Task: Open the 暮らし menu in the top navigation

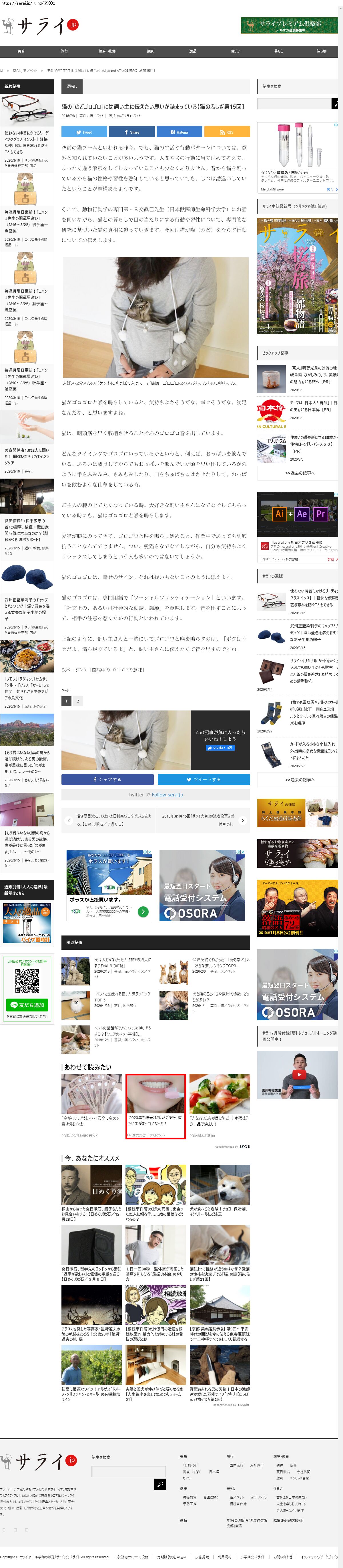Action: point(278,51)
